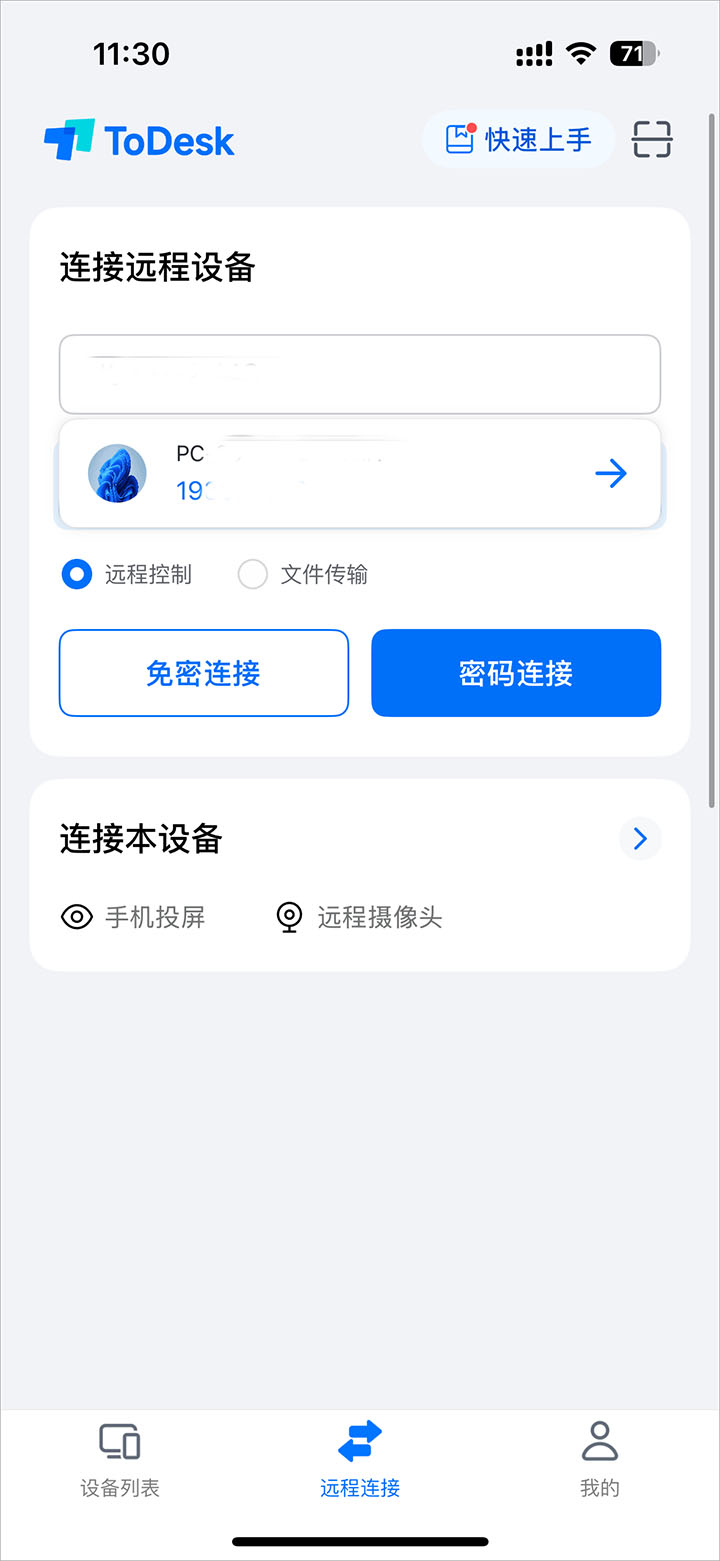The image size is (720, 1561).
Task: Go to the 我的 profile tab
Action: (x=600, y=1459)
